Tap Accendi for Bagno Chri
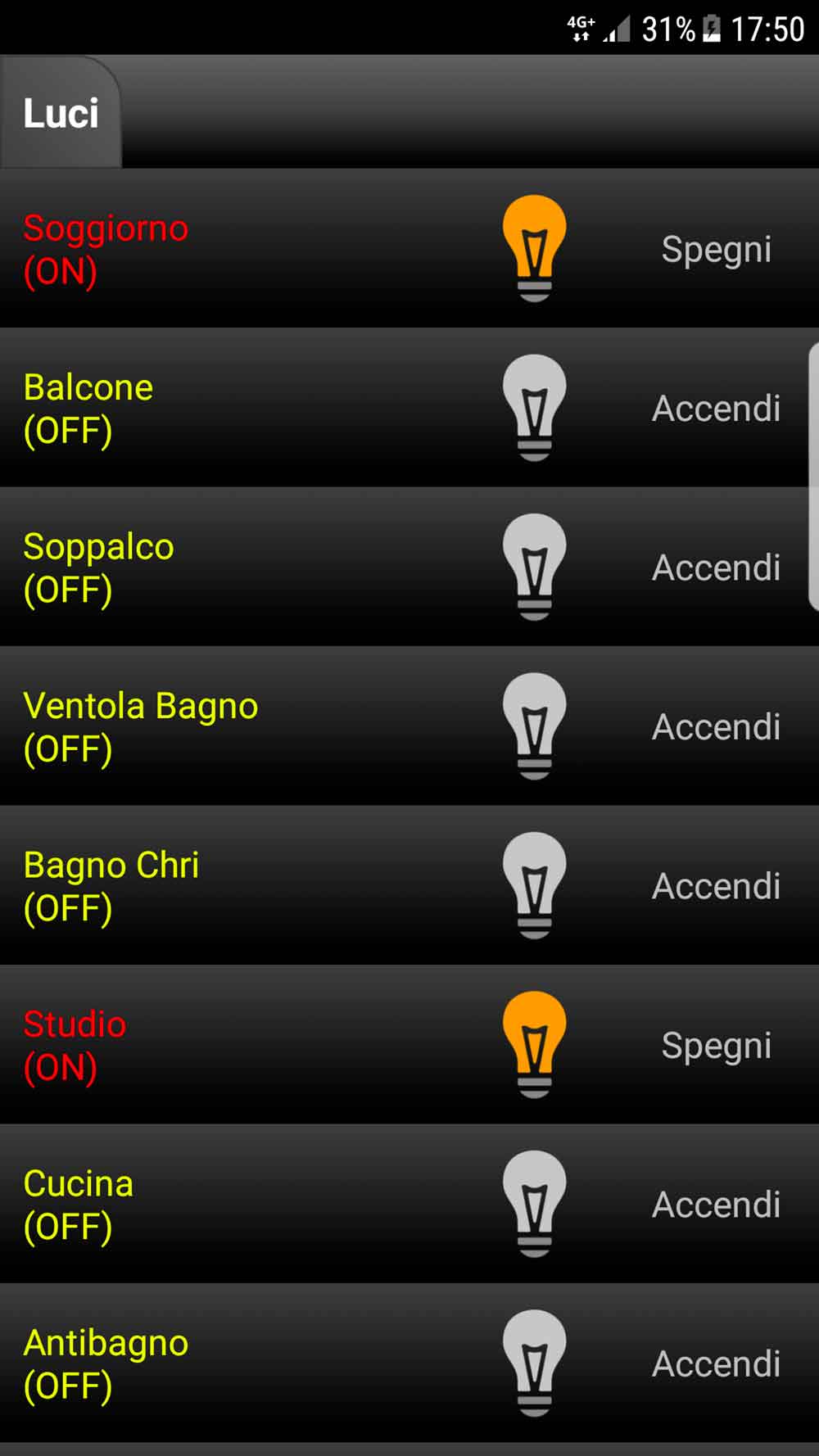This screenshot has height=1456, width=819. 717,886
